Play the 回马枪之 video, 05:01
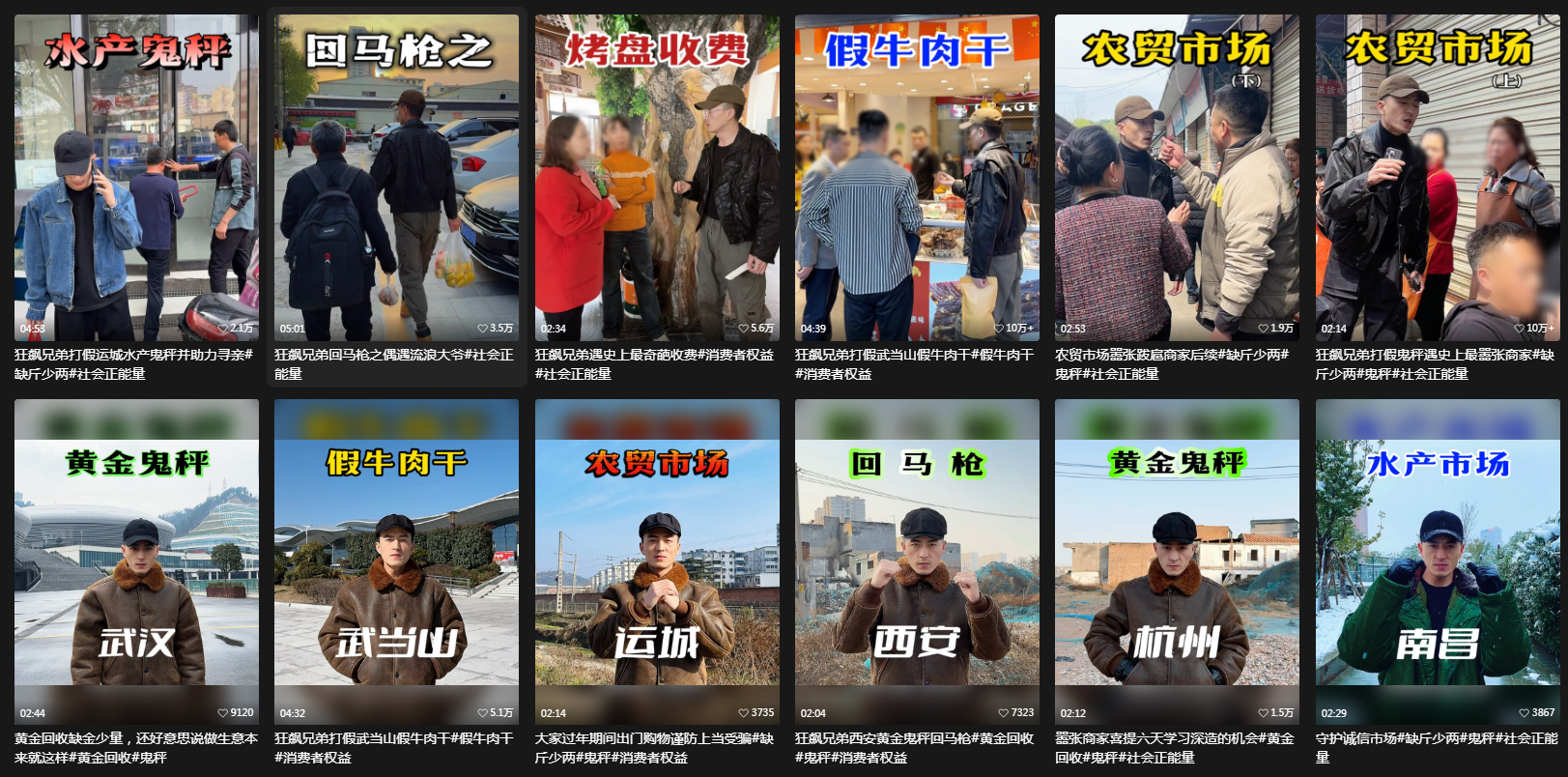The height and width of the screenshot is (777, 1568). coord(396,178)
